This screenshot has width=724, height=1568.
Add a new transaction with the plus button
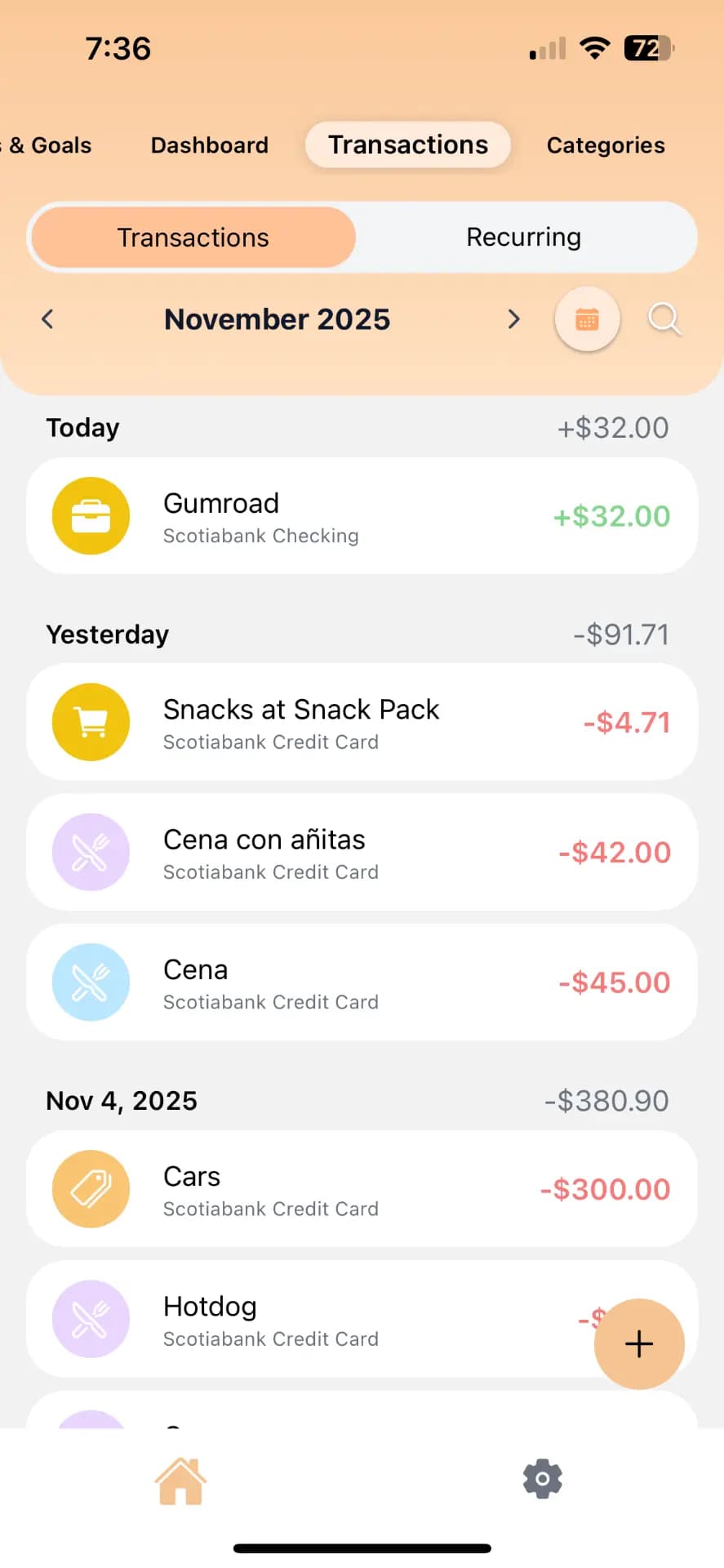tap(639, 1344)
